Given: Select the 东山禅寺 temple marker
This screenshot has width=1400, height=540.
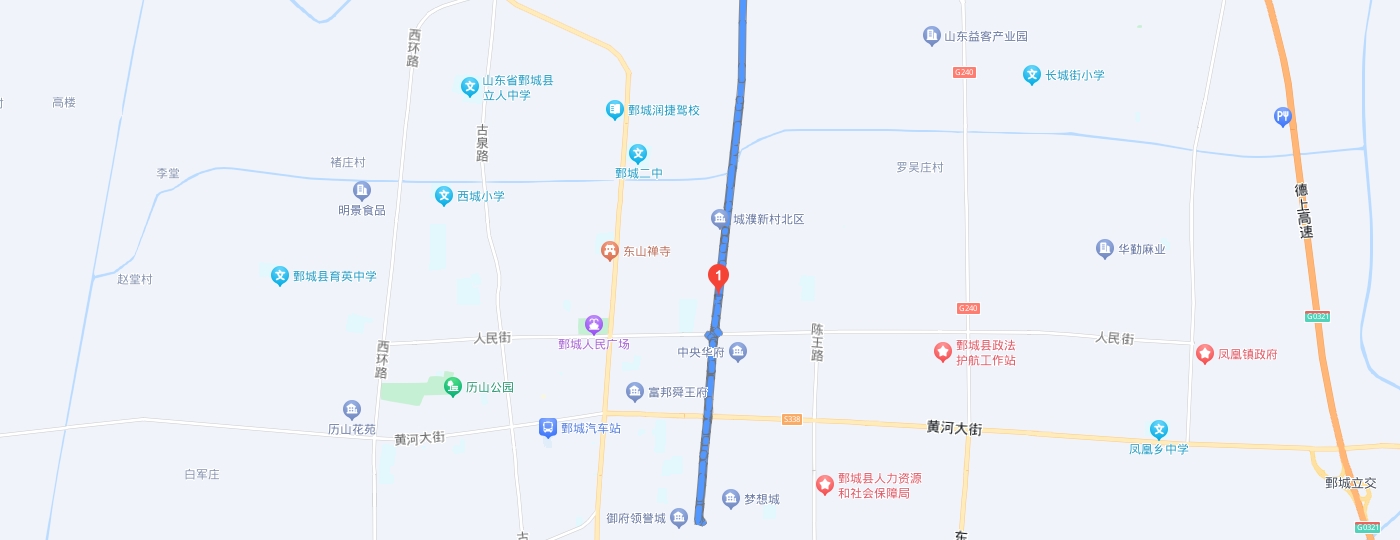Looking at the screenshot, I should 609,251.
